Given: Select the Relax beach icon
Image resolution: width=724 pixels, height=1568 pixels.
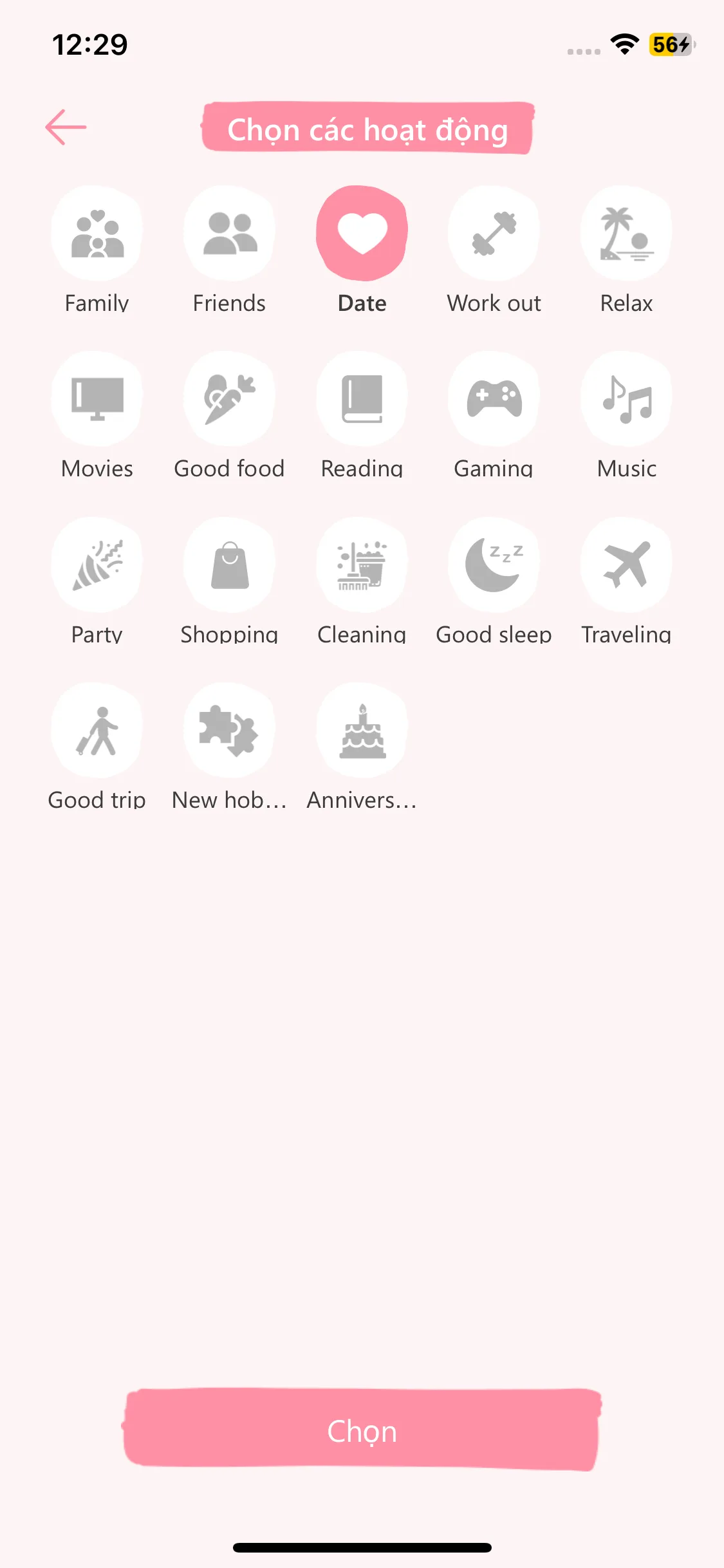Looking at the screenshot, I should click(626, 233).
